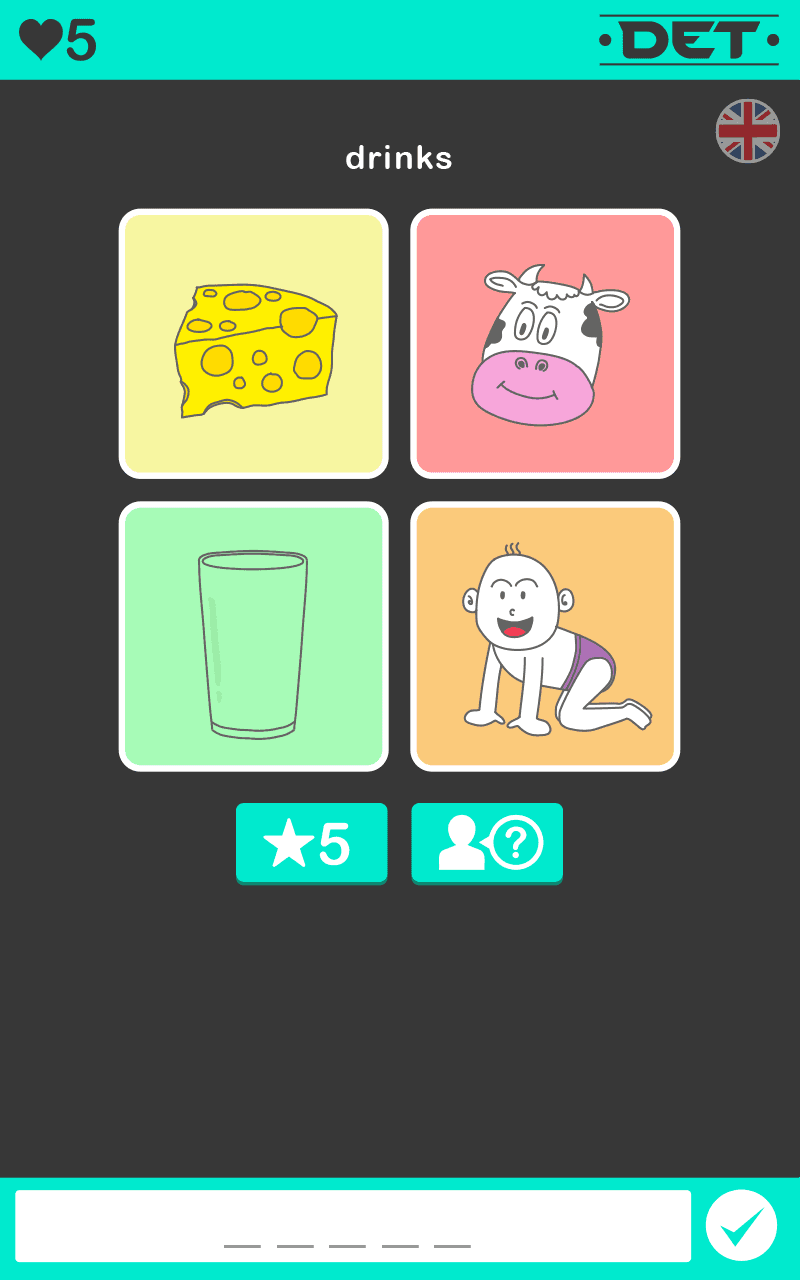800x1280 pixels.
Task: Select the cheese wedge picture
Action: coord(253,343)
